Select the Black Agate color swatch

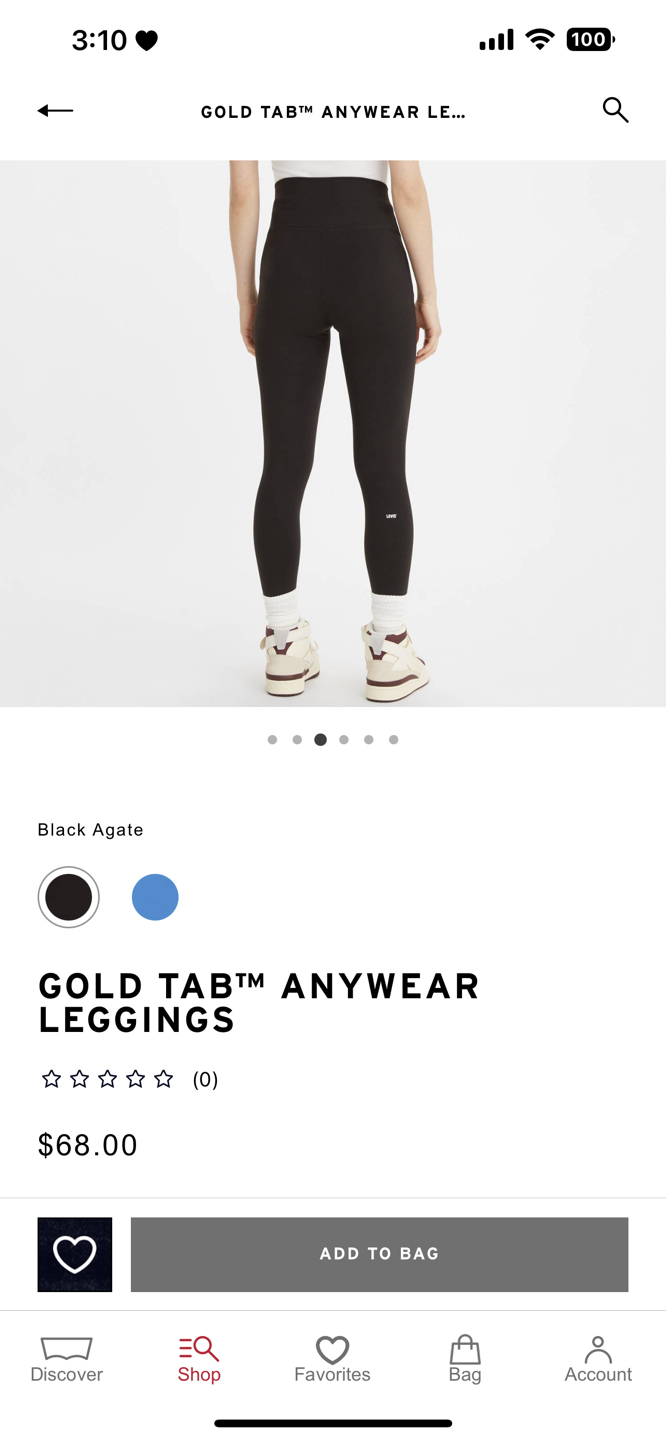click(x=69, y=897)
